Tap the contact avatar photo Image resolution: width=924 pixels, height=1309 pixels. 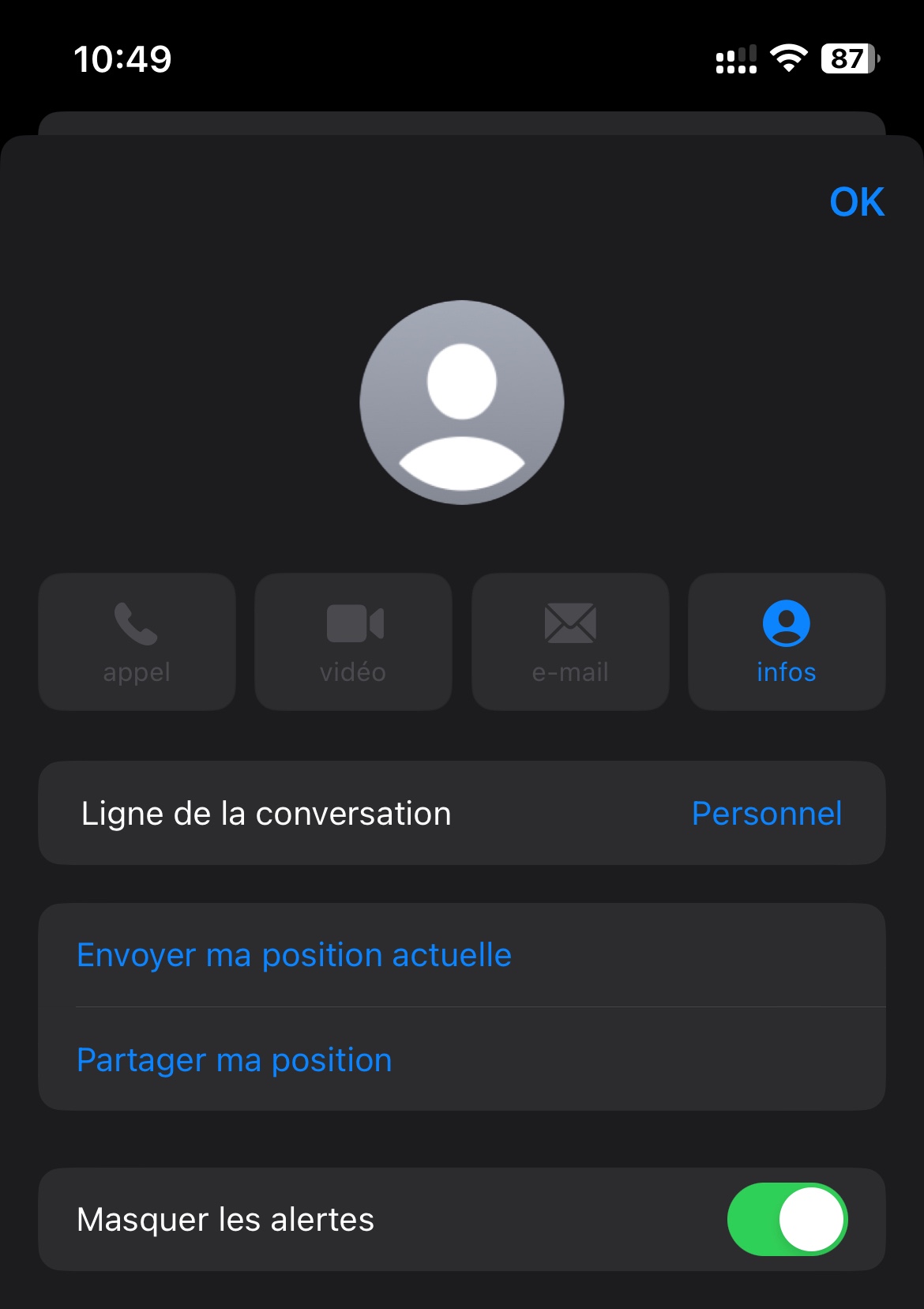point(462,402)
